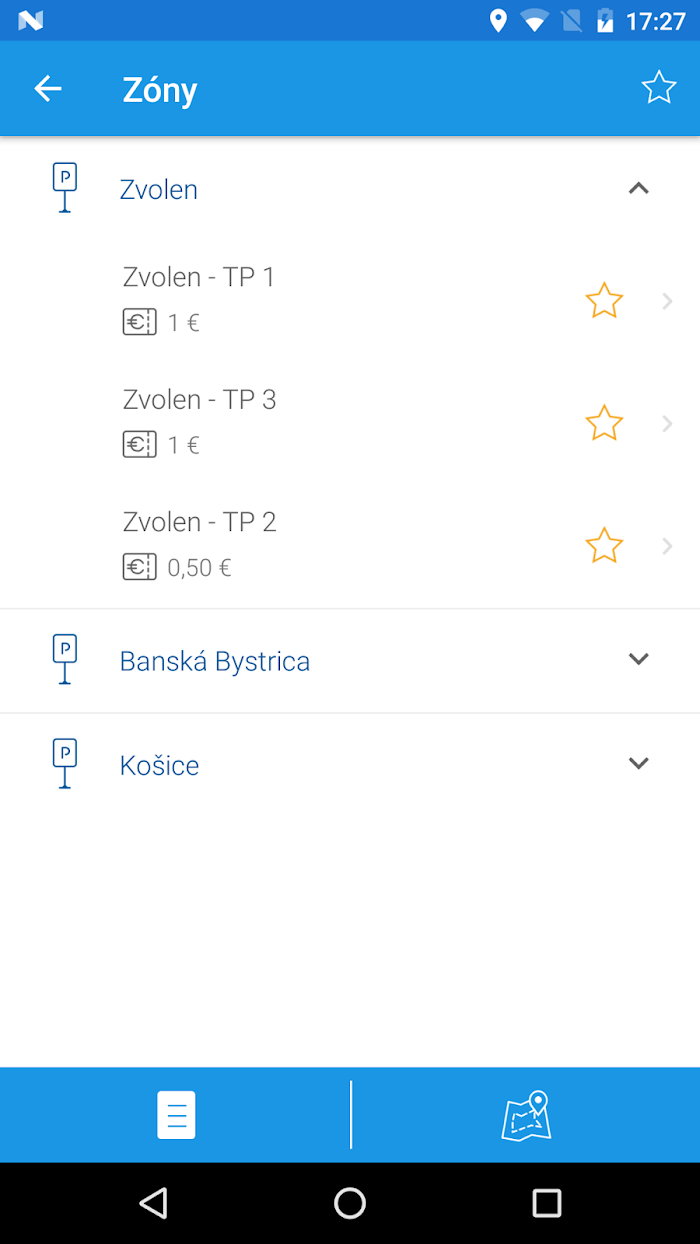Go back using the top-left arrow
Viewport: 700px width, 1244px height.
click(x=48, y=89)
